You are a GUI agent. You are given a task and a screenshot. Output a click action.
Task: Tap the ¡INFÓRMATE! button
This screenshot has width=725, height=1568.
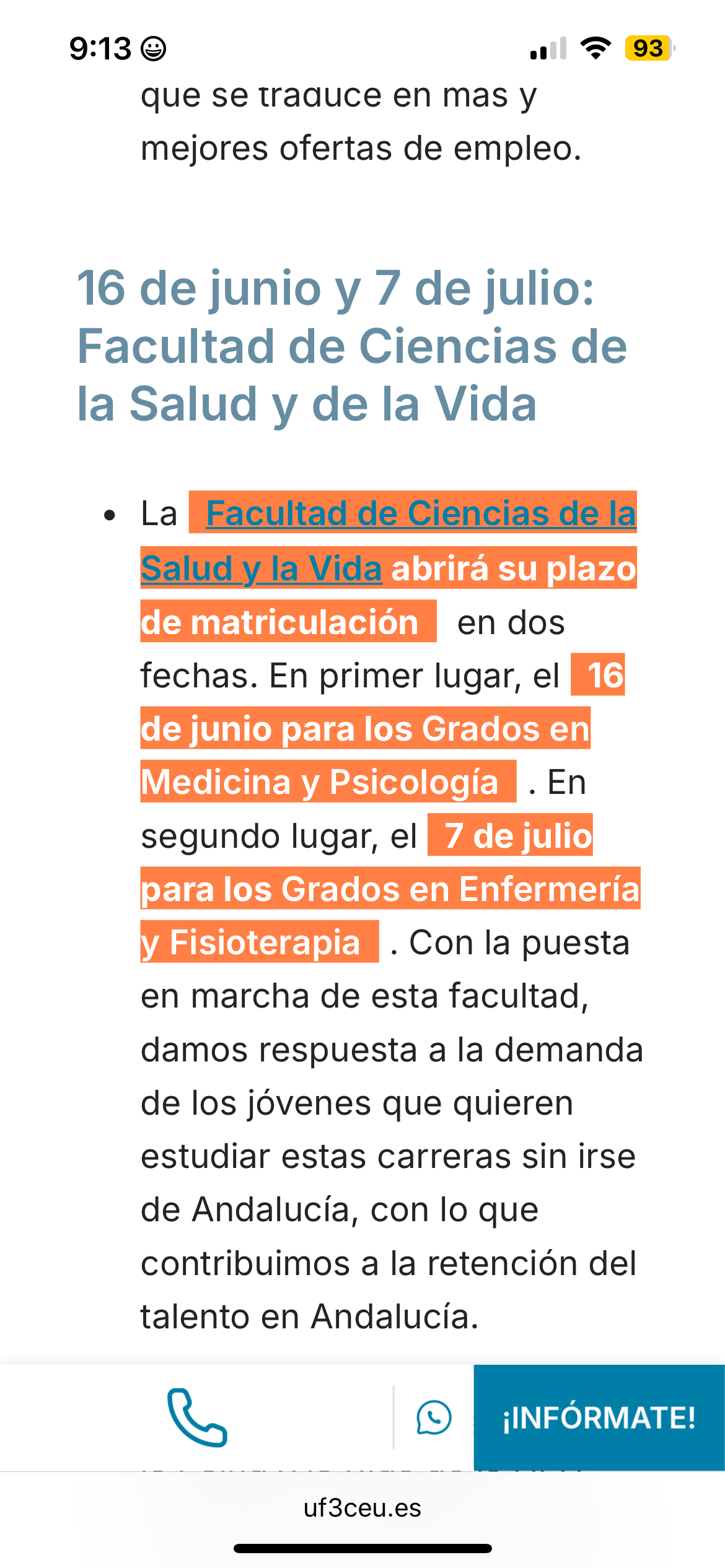point(599,1418)
